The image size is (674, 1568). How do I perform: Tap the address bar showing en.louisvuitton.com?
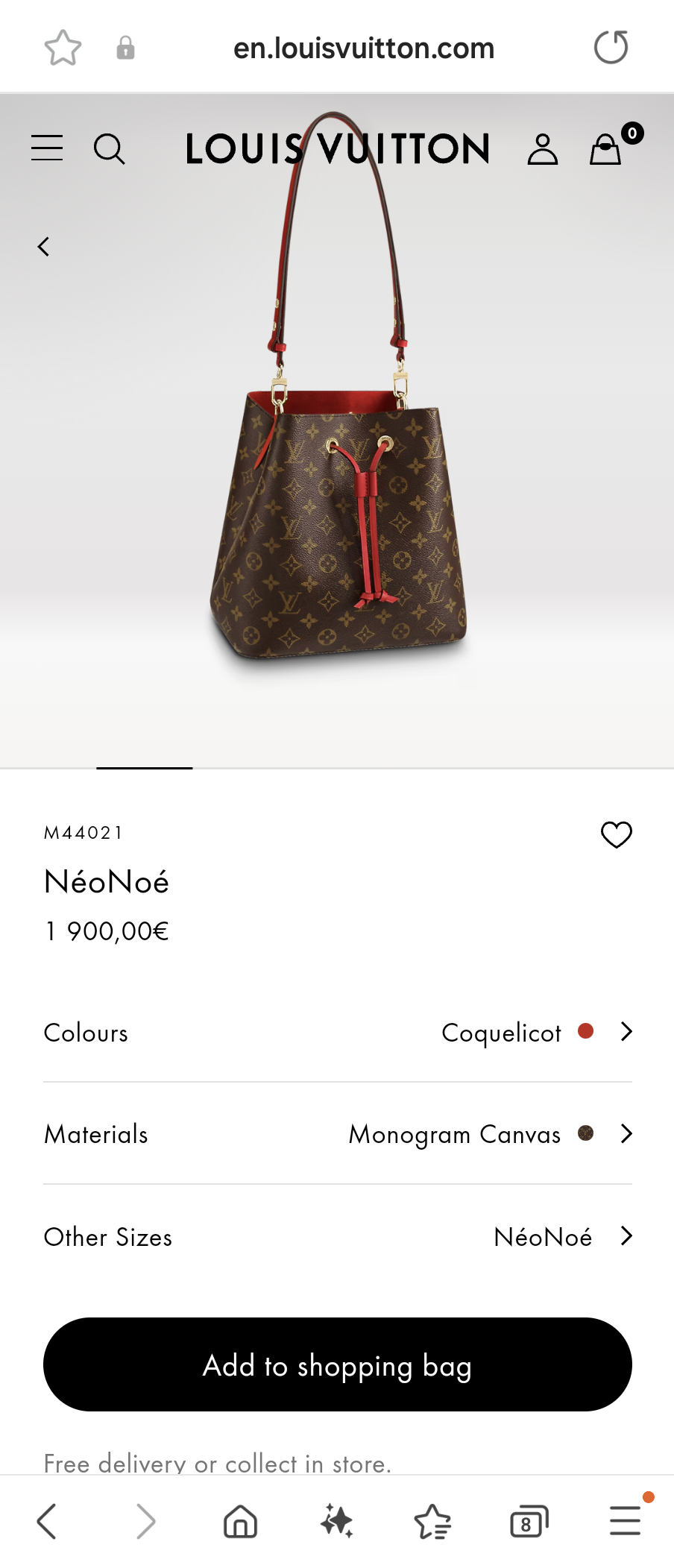coord(365,47)
